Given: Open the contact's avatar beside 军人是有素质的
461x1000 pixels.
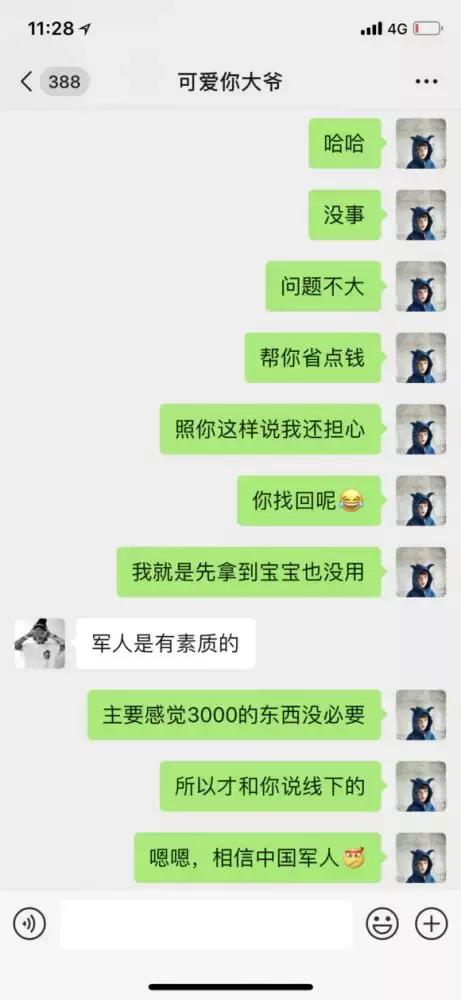Looking at the screenshot, I should 40,643.
